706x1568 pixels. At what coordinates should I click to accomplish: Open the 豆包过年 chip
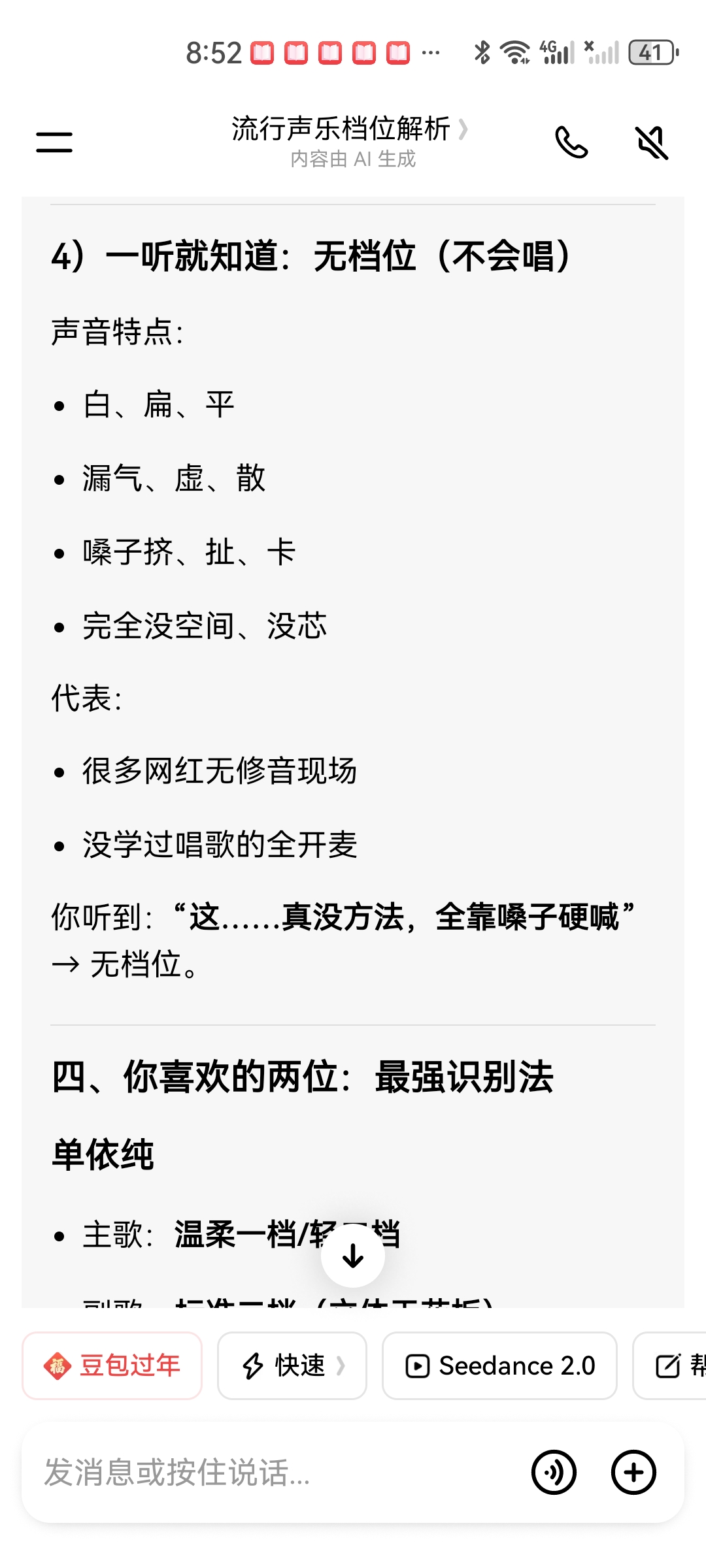[112, 1365]
